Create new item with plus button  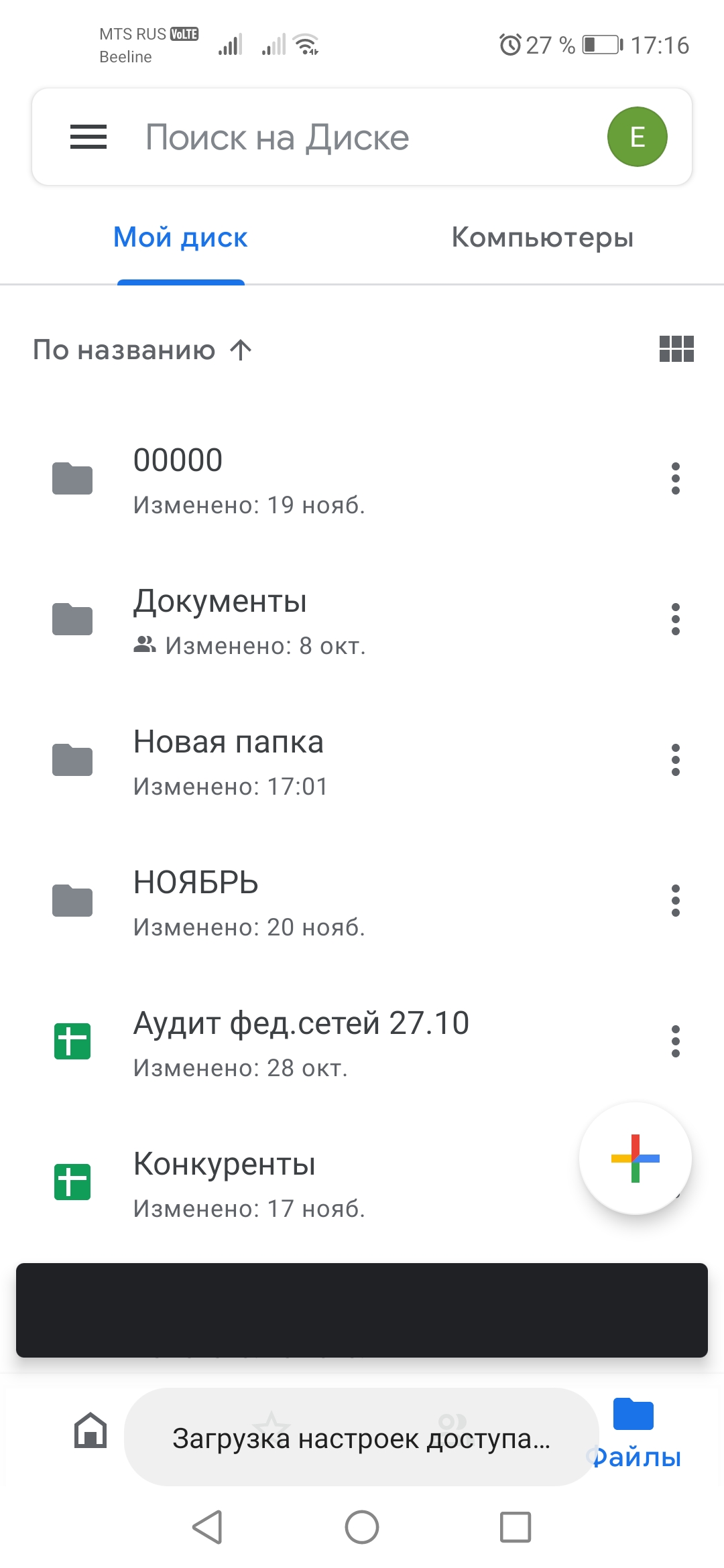636,1158
